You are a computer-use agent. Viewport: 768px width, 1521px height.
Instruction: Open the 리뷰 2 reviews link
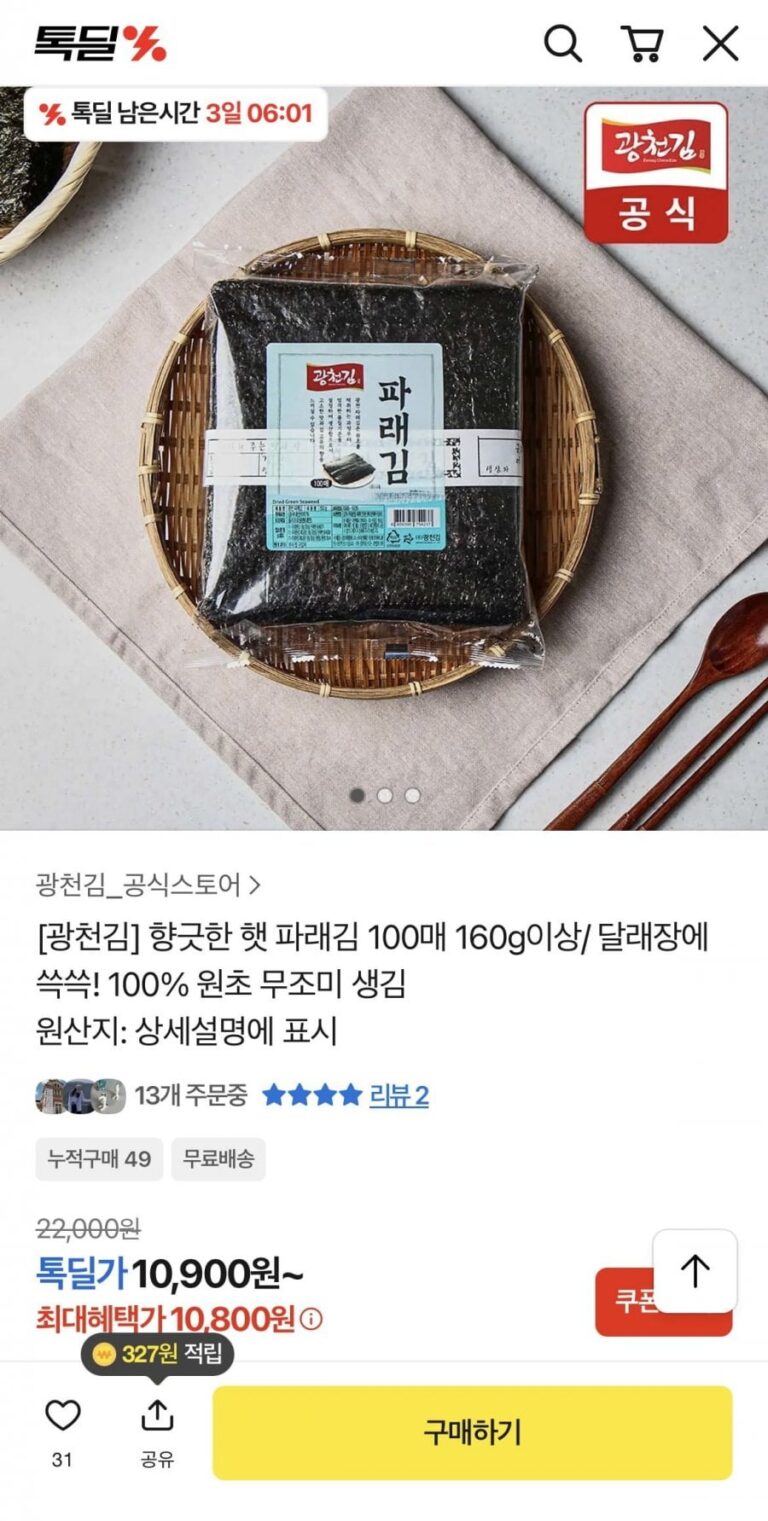point(399,1096)
